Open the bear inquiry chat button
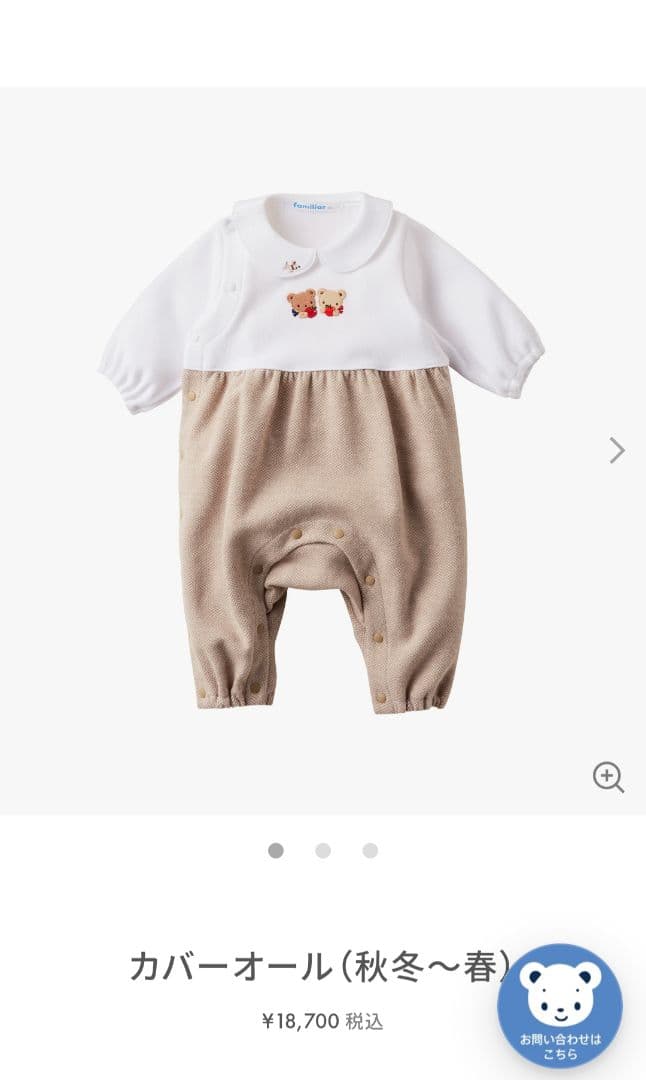 click(560, 1005)
